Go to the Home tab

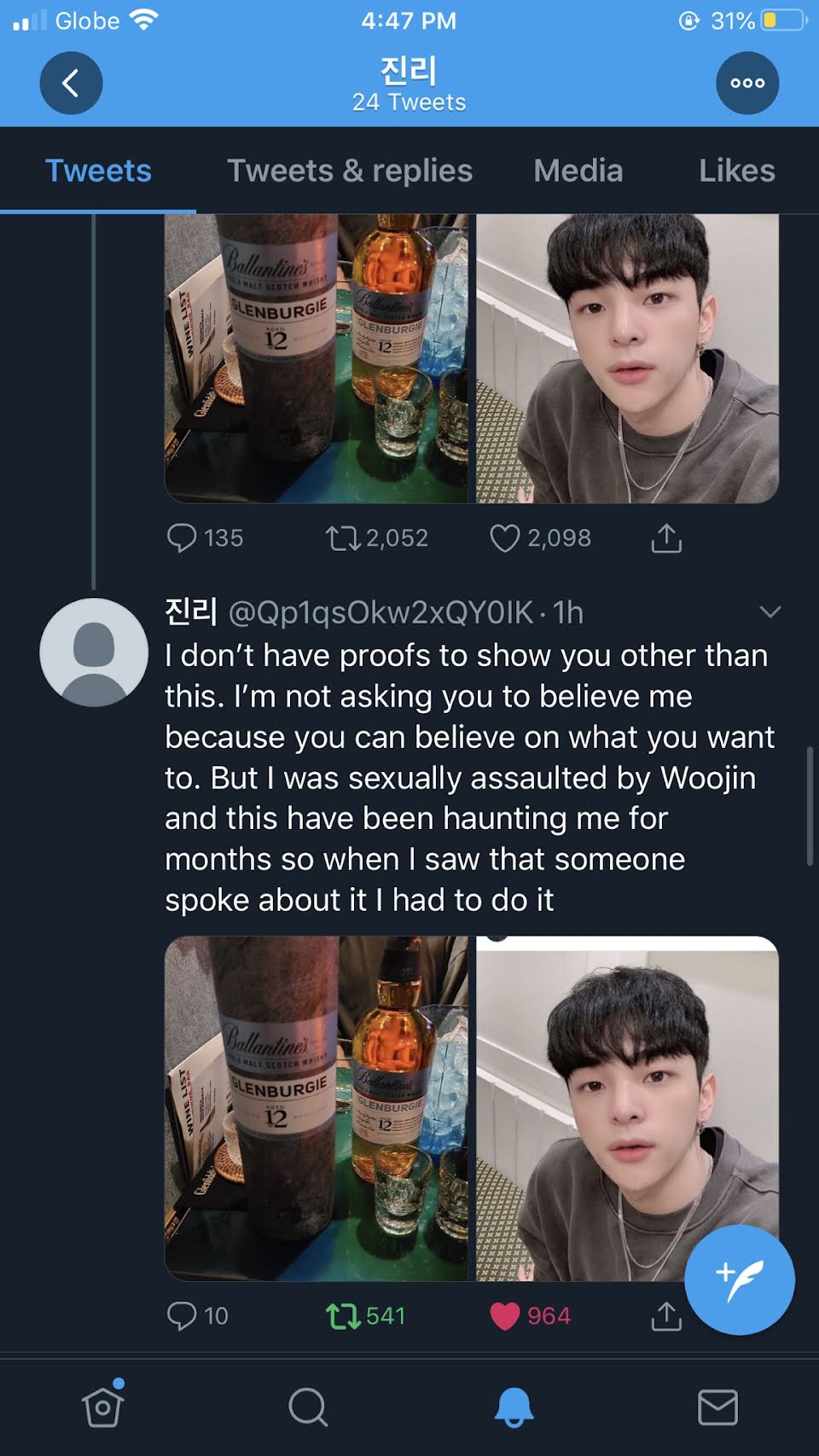[102, 1407]
